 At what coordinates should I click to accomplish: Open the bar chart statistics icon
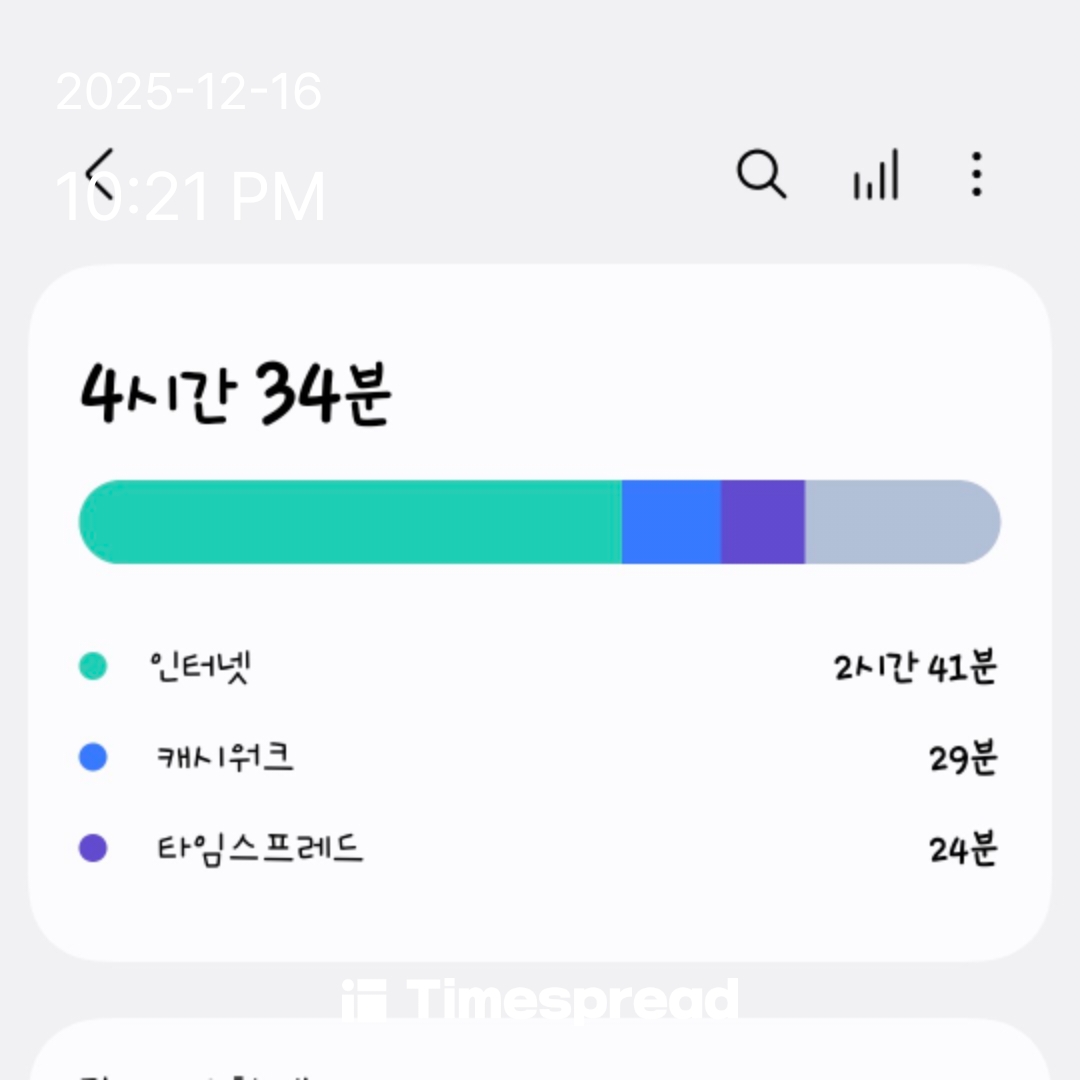[876, 175]
